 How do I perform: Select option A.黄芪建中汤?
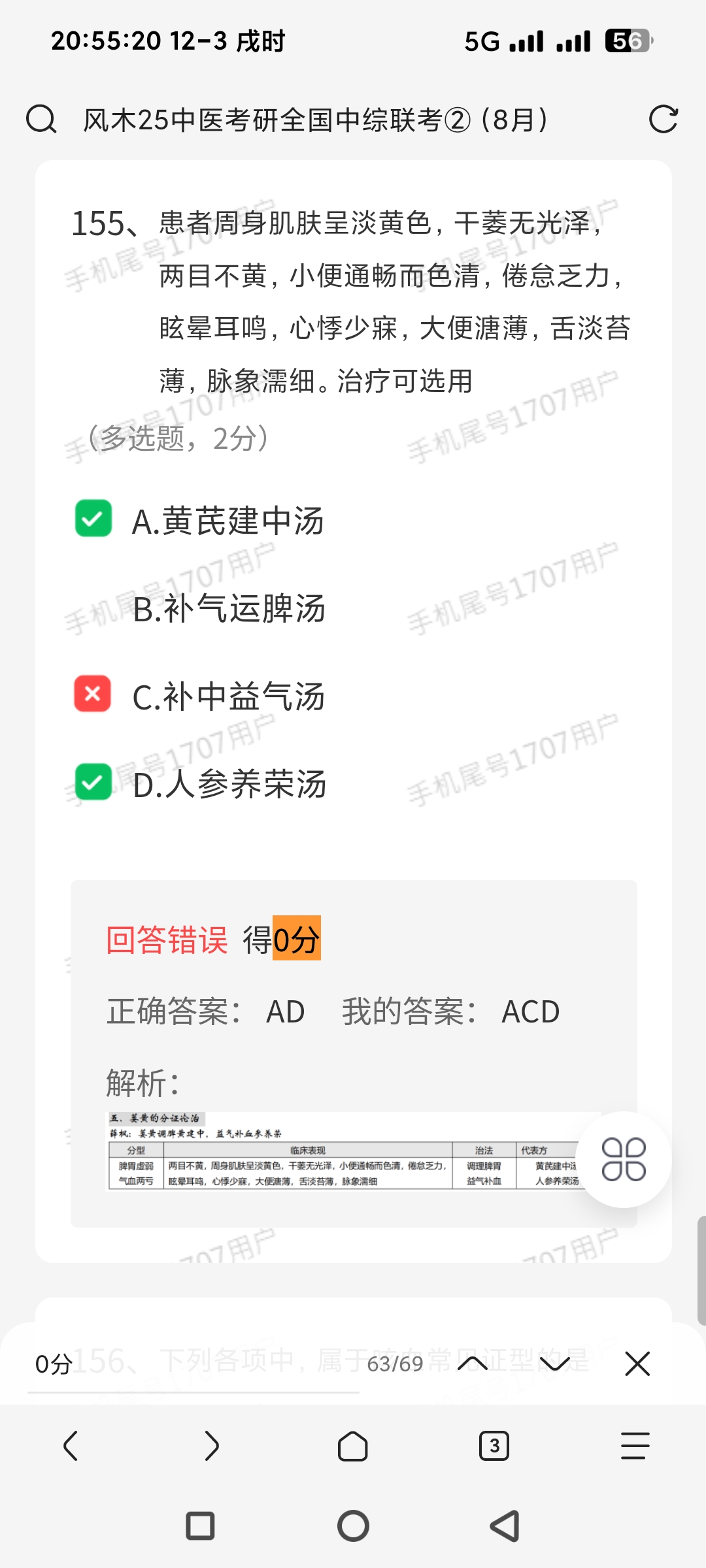(x=227, y=521)
